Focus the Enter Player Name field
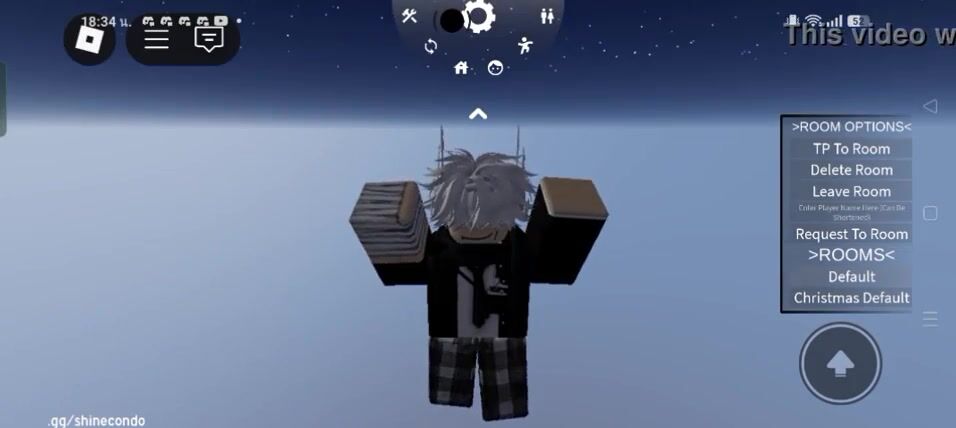Viewport: 956px width, 428px height. (x=851, y=212)
